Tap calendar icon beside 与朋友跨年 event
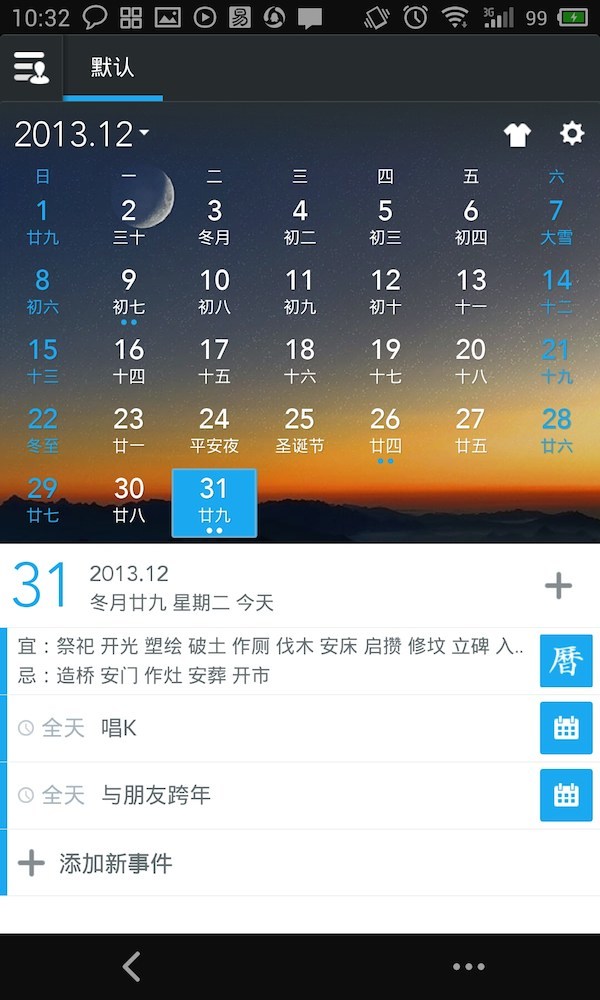 point(566,795)
